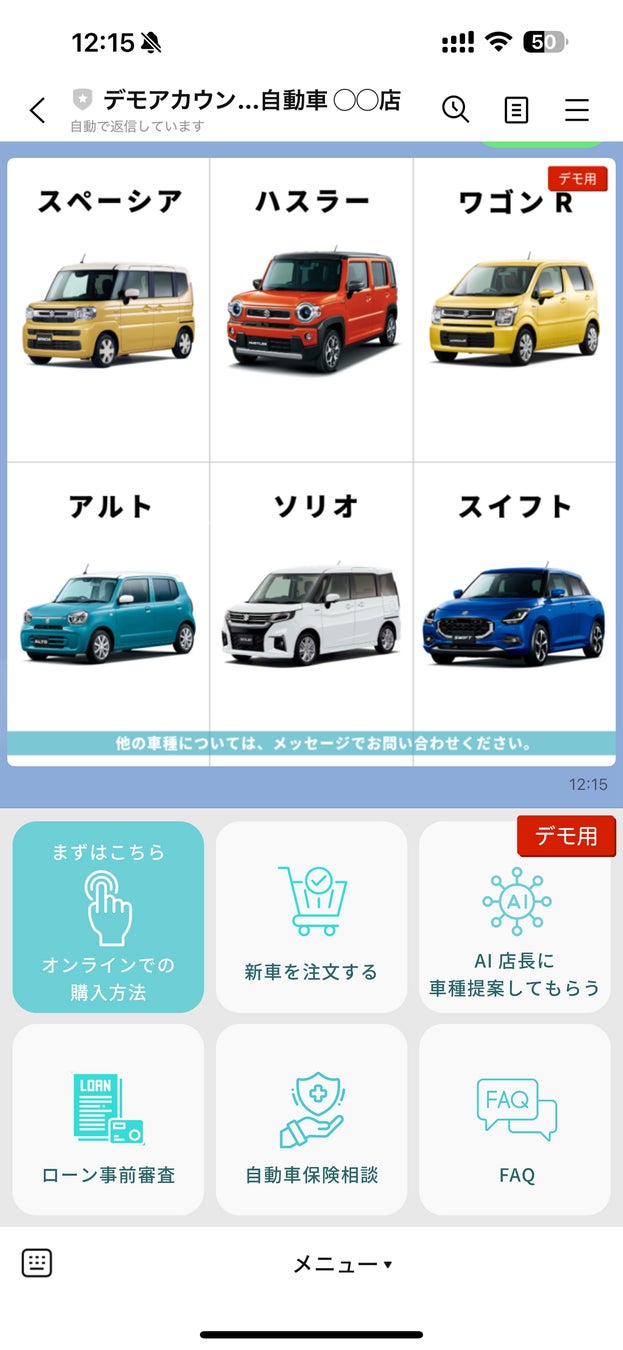The width and height of the screenshot is (623, 1350).
Task: Ask AI店長 for a car suggestion
Action: coord(515,917)
